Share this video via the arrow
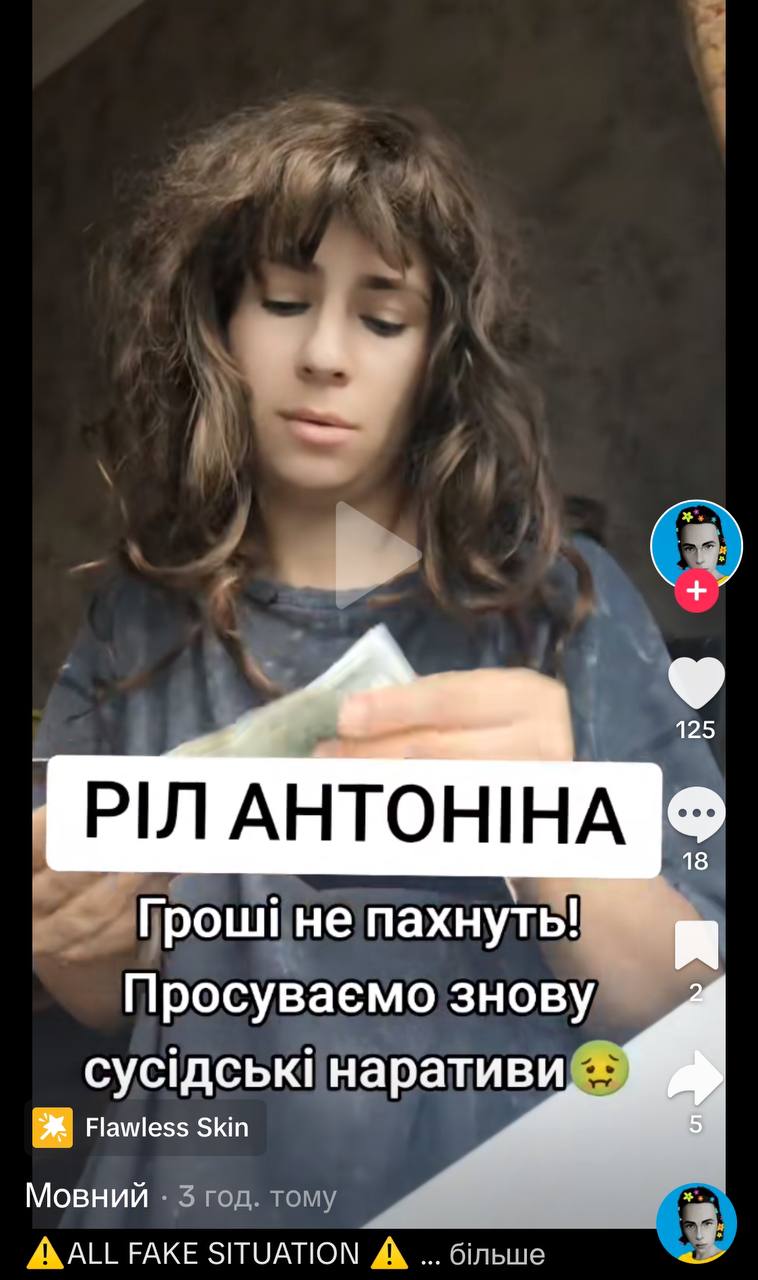The height and width of the screenshot is (1280, 758). point(696,1077)
